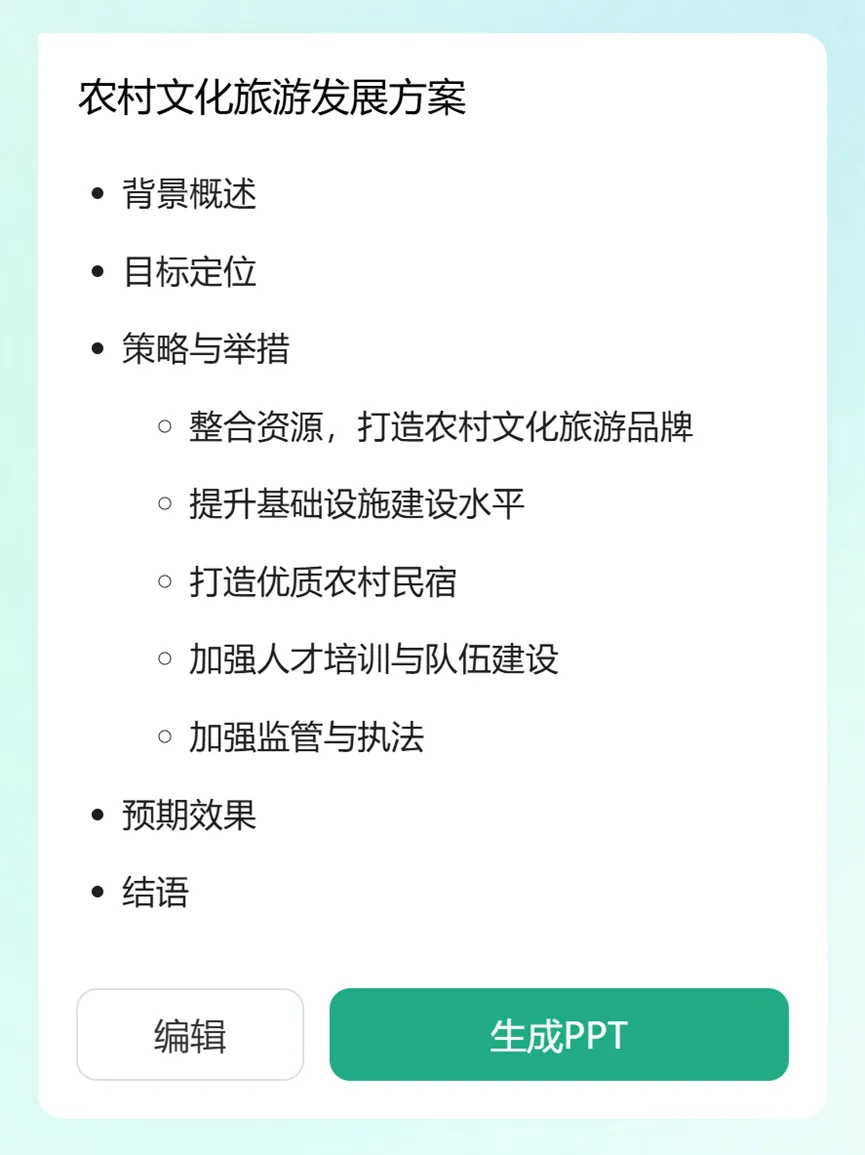The height and width of the screenshot is (1155, 865).
Task: Select the 打造优质农村民宿 entry
Action: 322,583
